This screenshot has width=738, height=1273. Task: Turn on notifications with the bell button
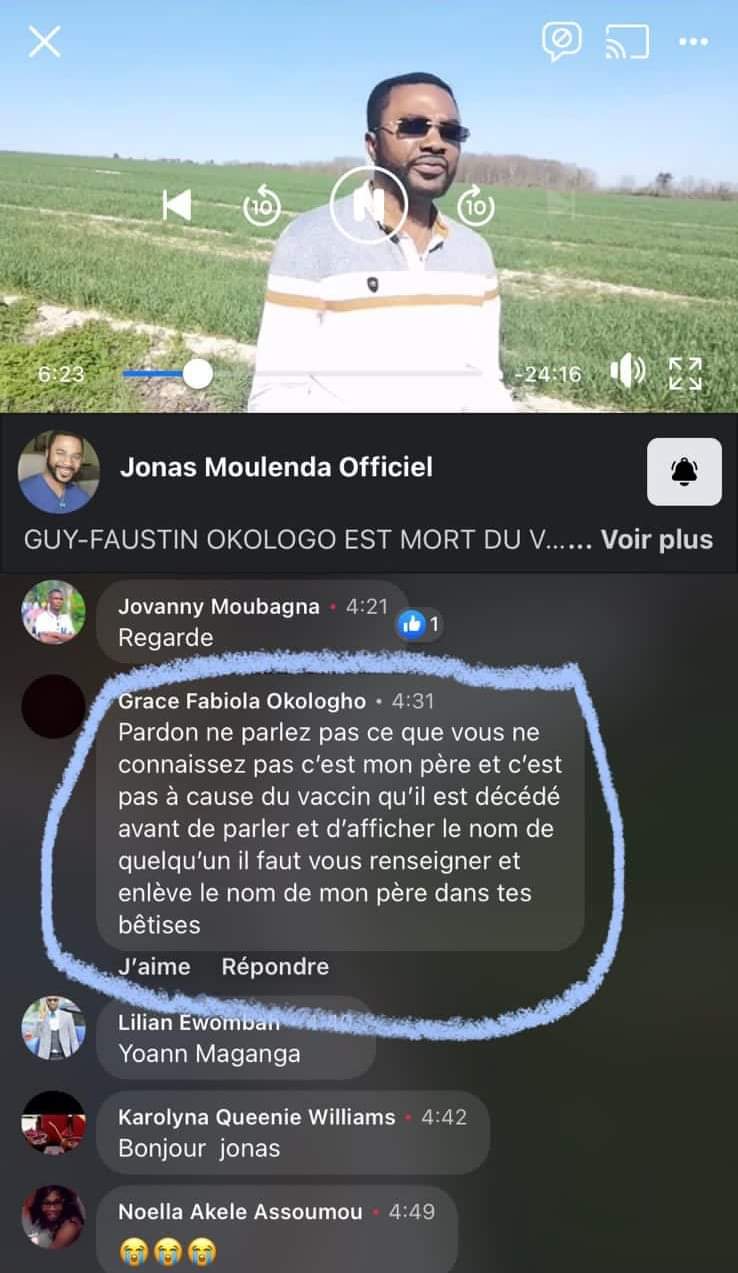click(x=684, y=471)
